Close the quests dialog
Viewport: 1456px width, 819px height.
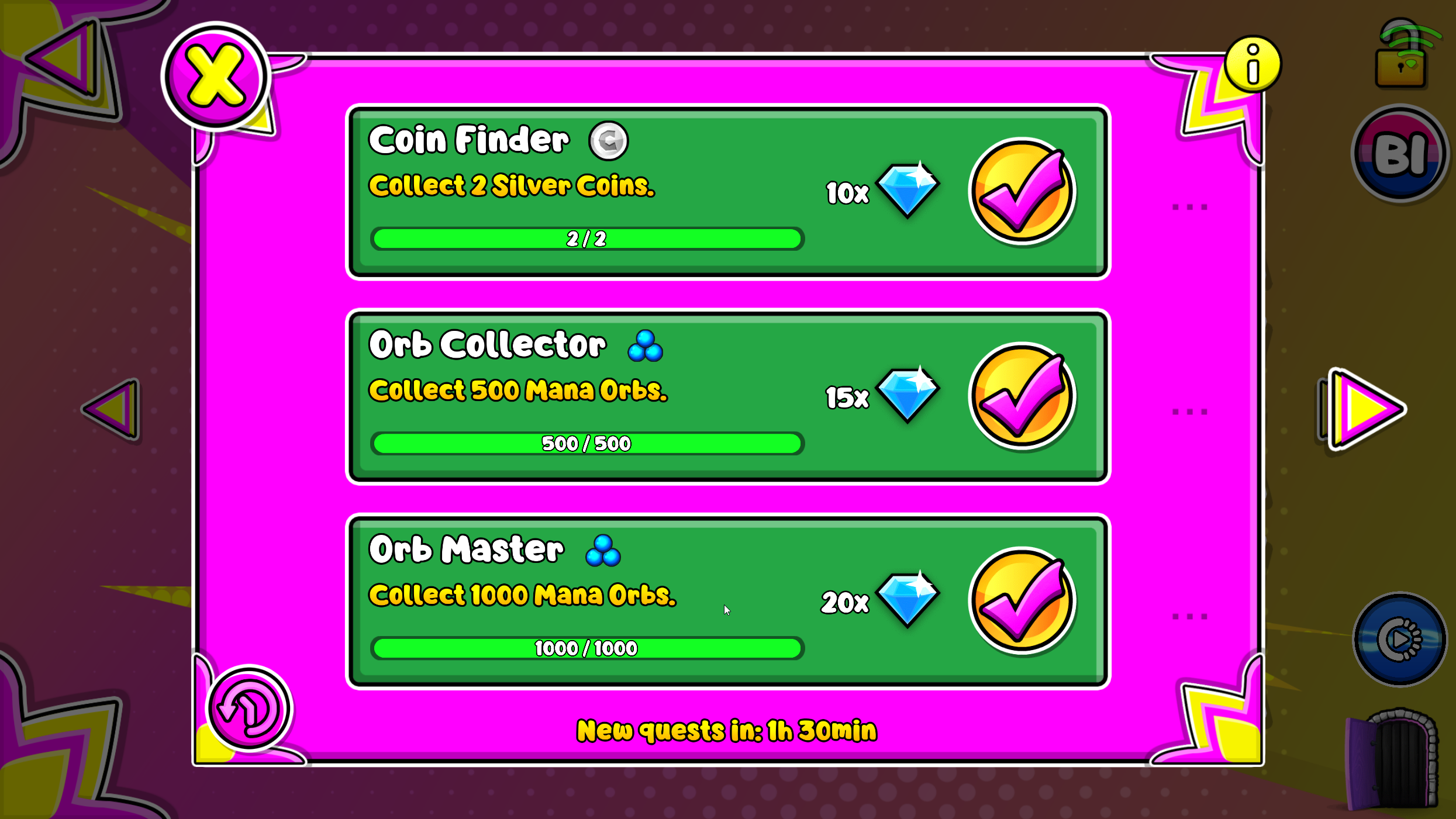pyautogui.click(x=215, y=77)
